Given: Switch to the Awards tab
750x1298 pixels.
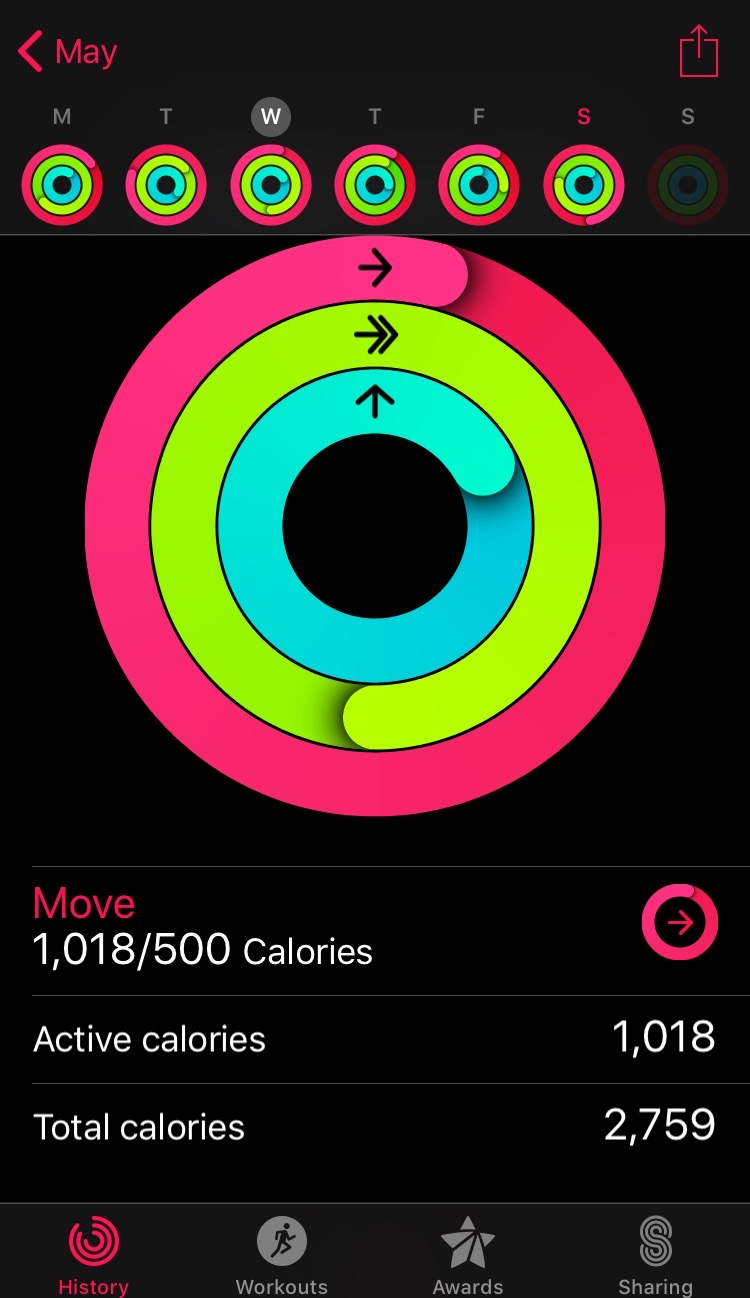Looking at the screenshot, I should pos(468,1254).
